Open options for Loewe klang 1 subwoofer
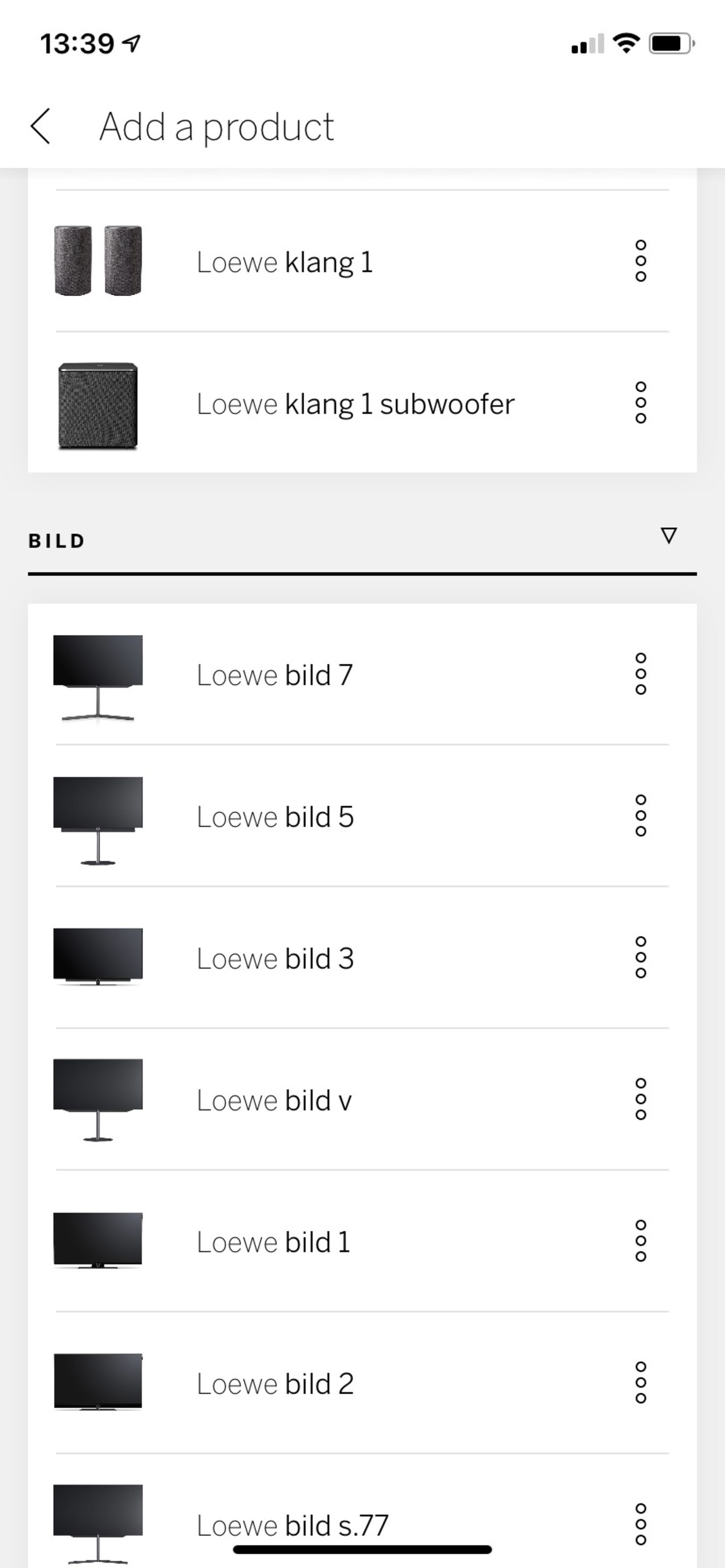This screenshot has width=725, height=1568. coord(641,402)
